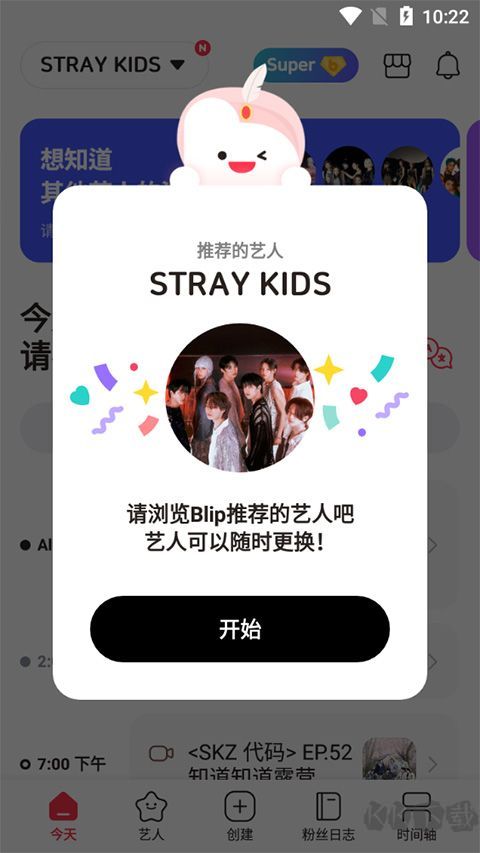Open the shop icon

(398, 66)
